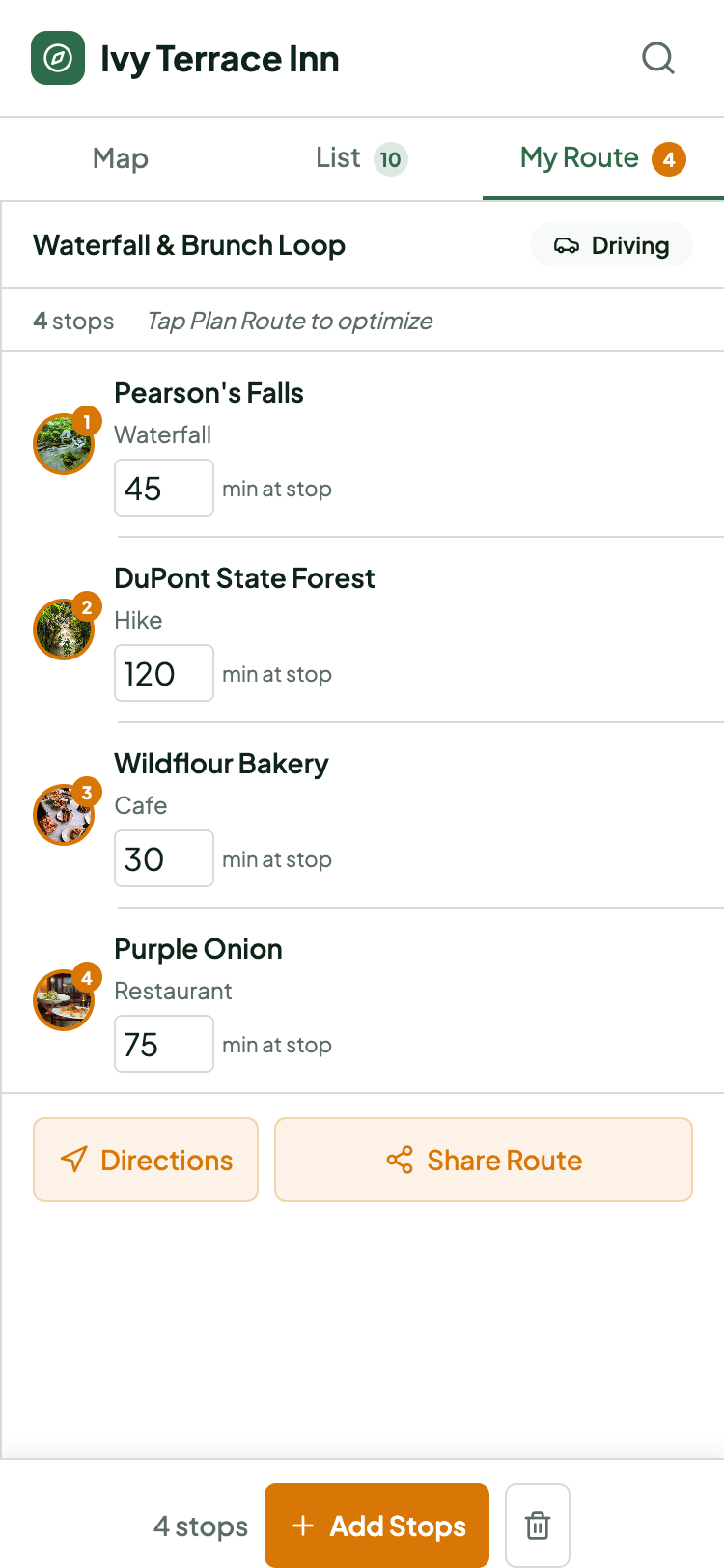This screenshot has width=724, height=1568.
Task: Click the share network icon on Share Route
Action: click(400, 1160)
